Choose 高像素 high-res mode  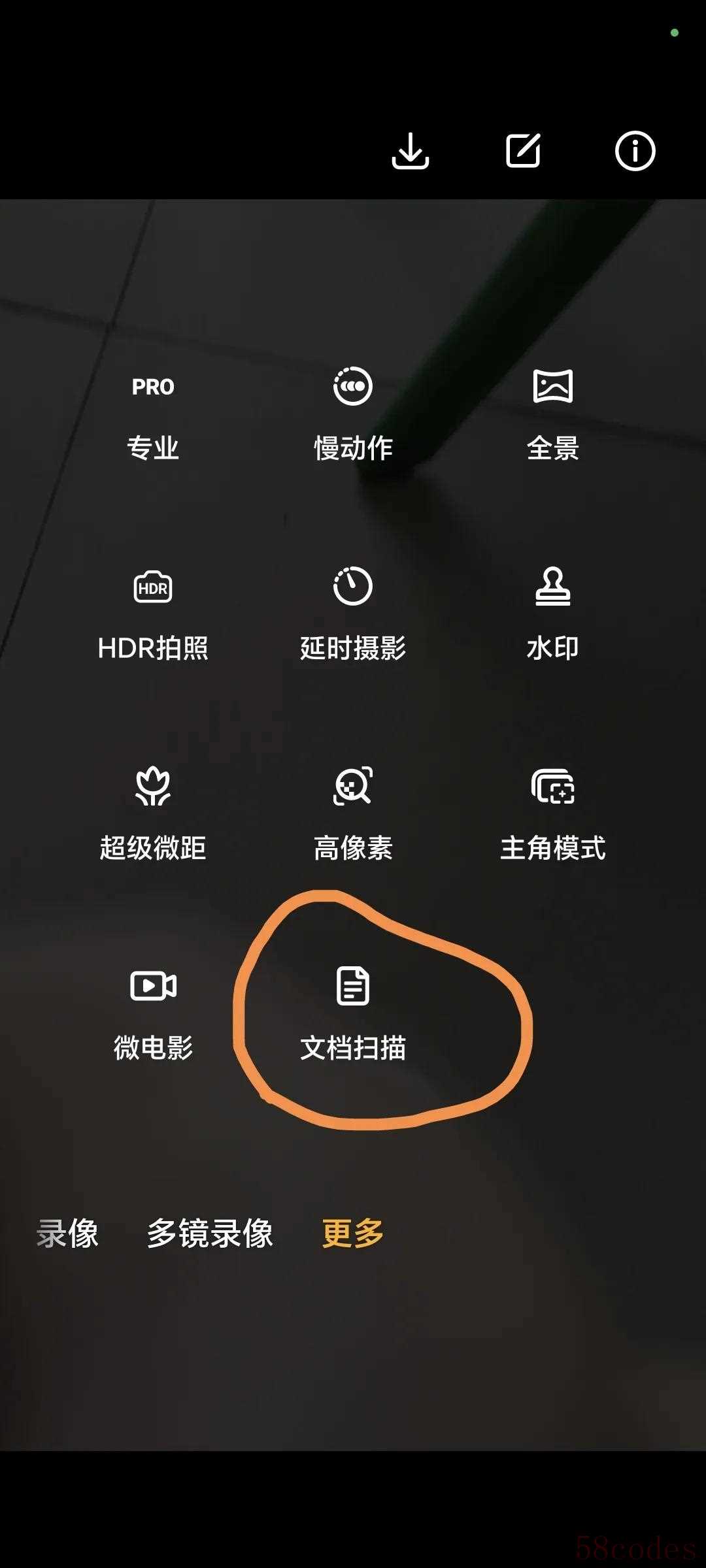click(x=353, y=814)
